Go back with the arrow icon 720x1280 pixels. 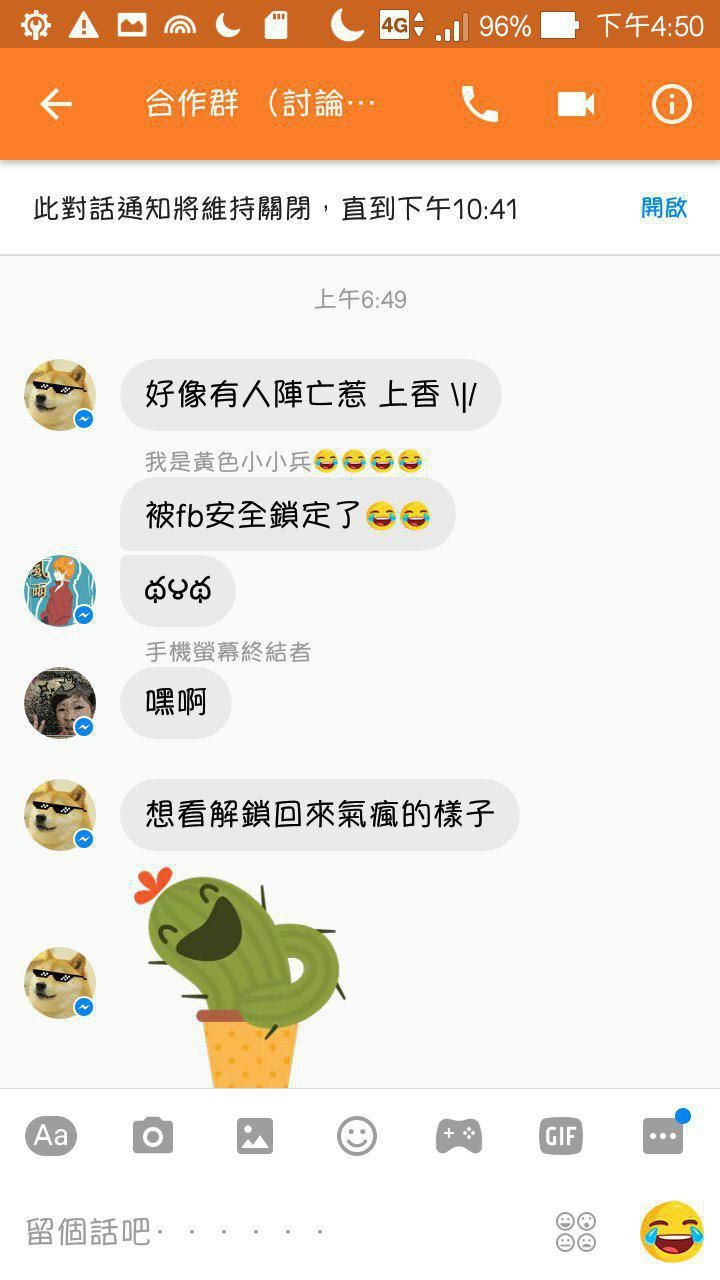click(x=56, y=104)
